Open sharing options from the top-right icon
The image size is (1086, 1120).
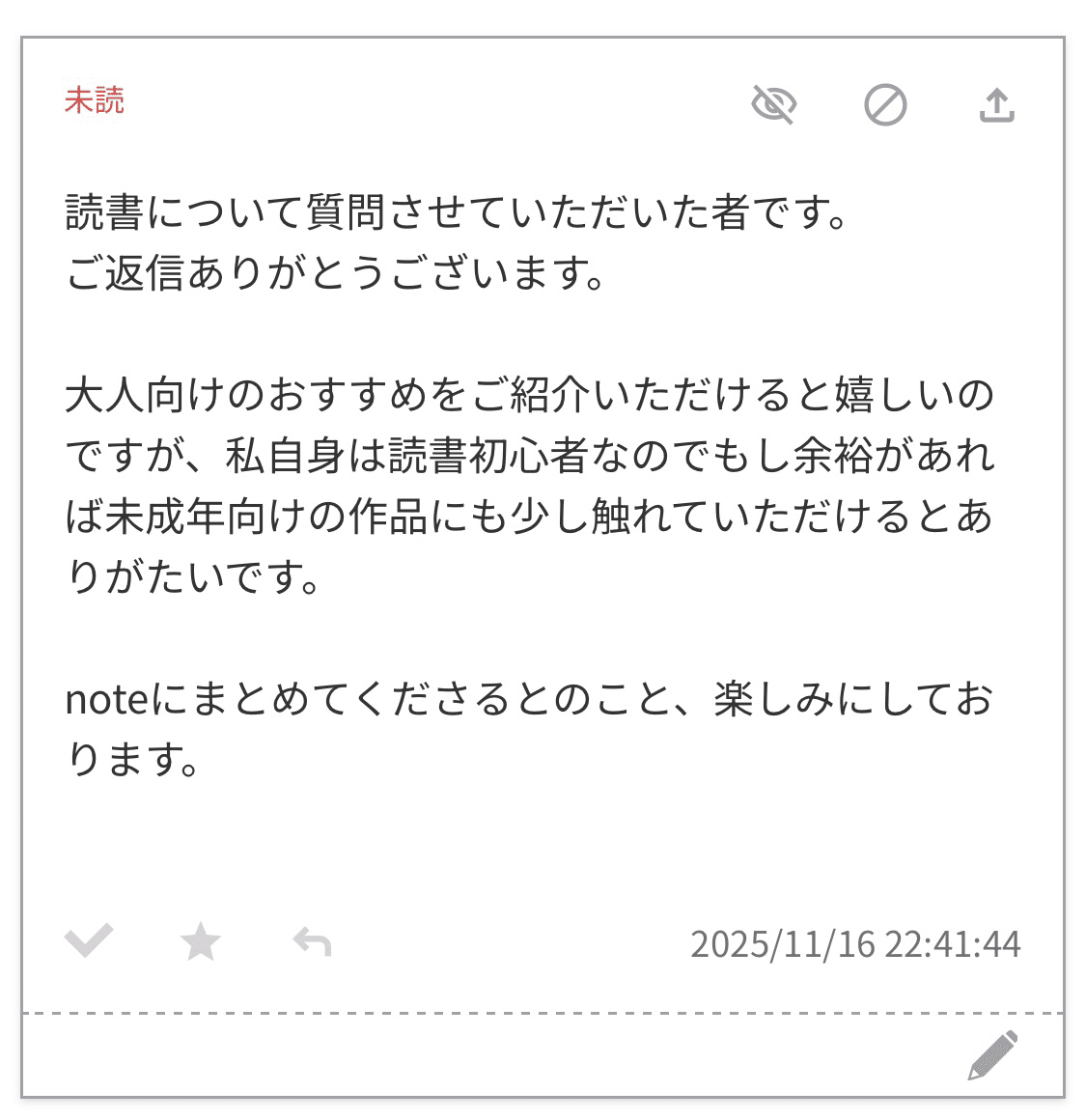pos(997,106)
